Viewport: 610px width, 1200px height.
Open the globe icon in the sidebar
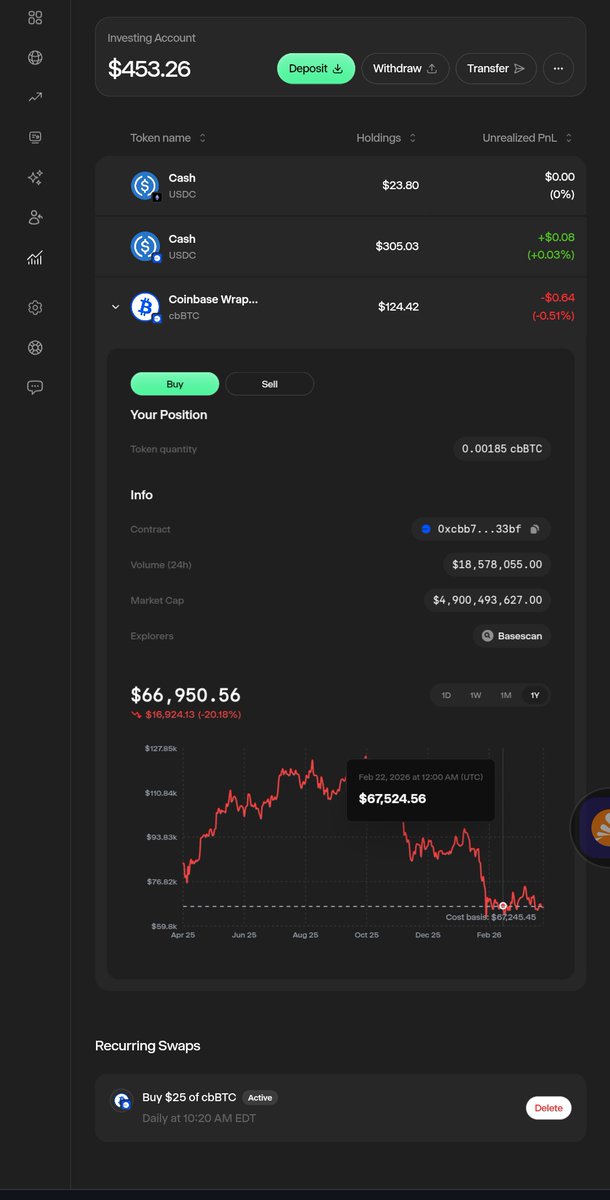click(x=35, y=57)
